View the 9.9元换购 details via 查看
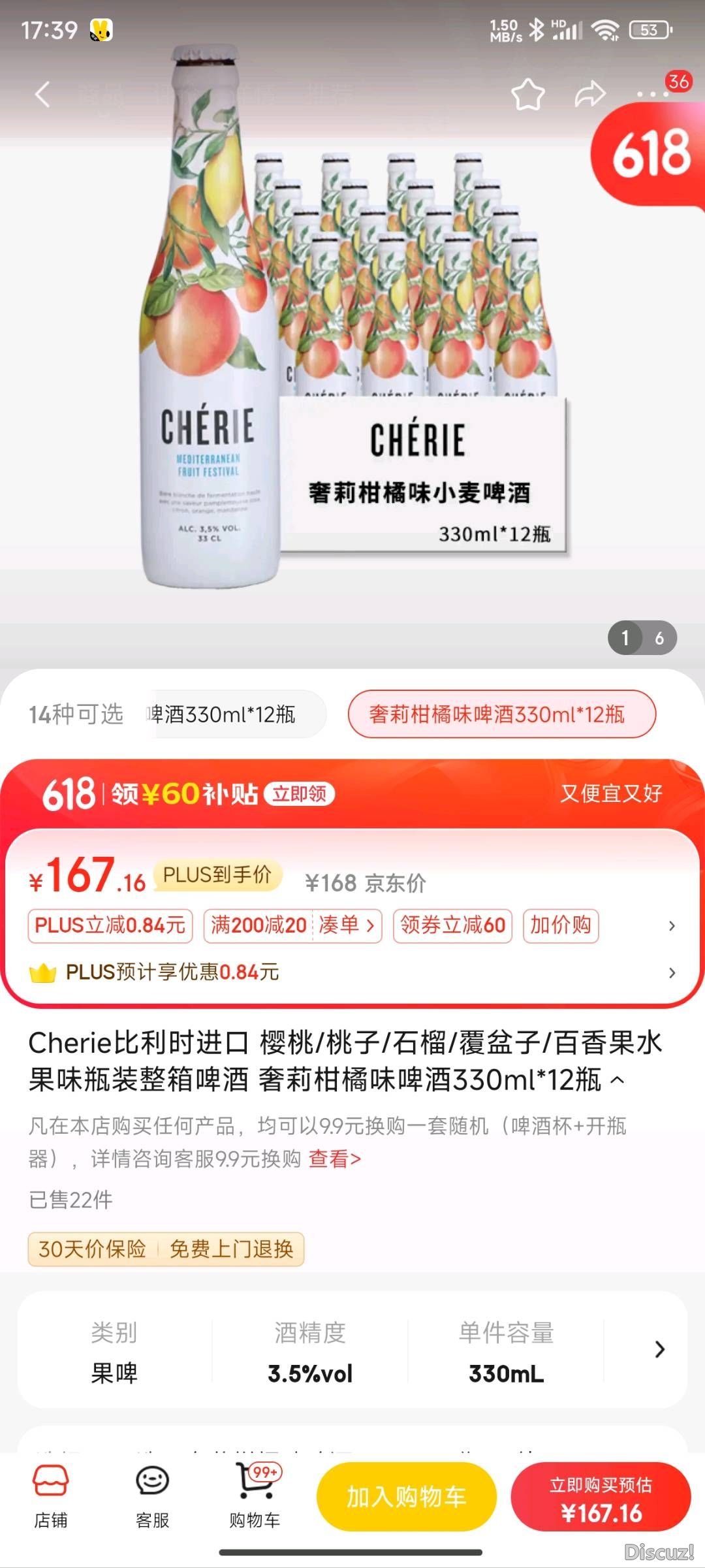The height and width of the screenshot is (1568, 705). 335,1159
